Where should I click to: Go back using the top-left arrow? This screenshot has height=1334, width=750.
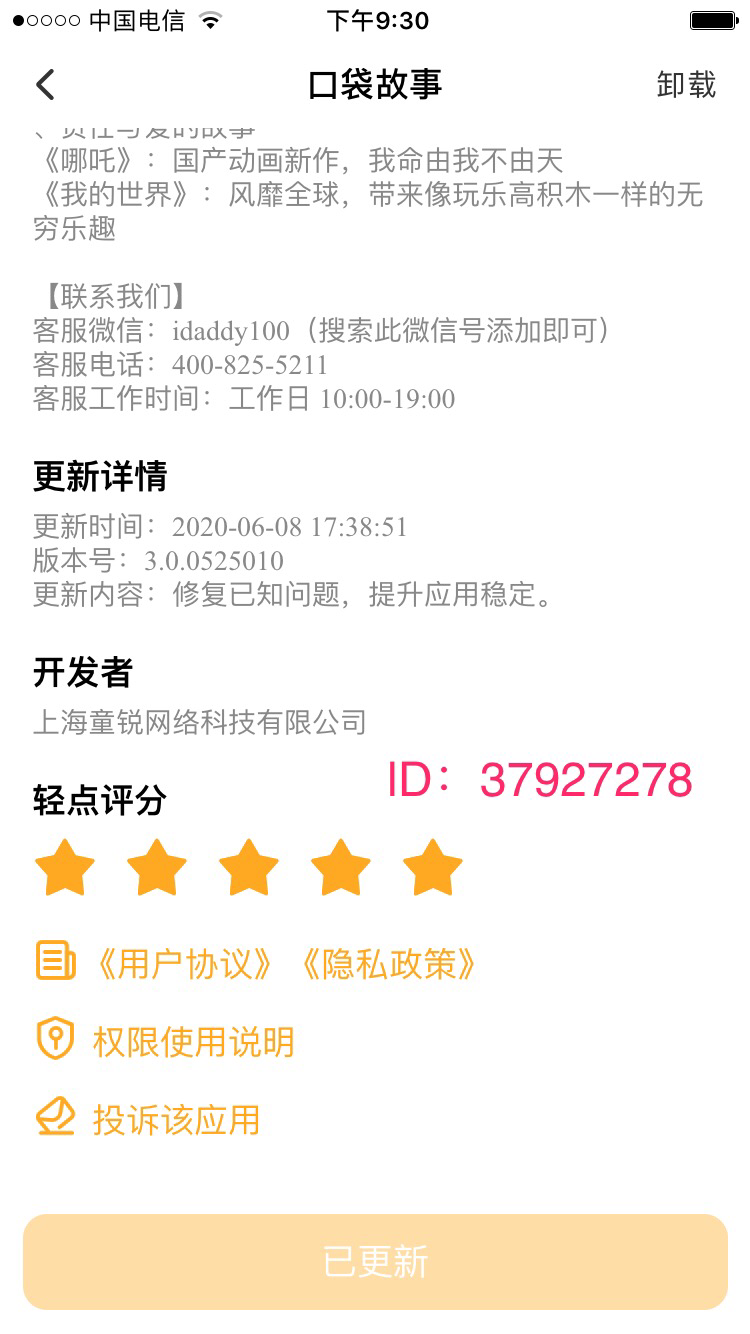point(45,85)
